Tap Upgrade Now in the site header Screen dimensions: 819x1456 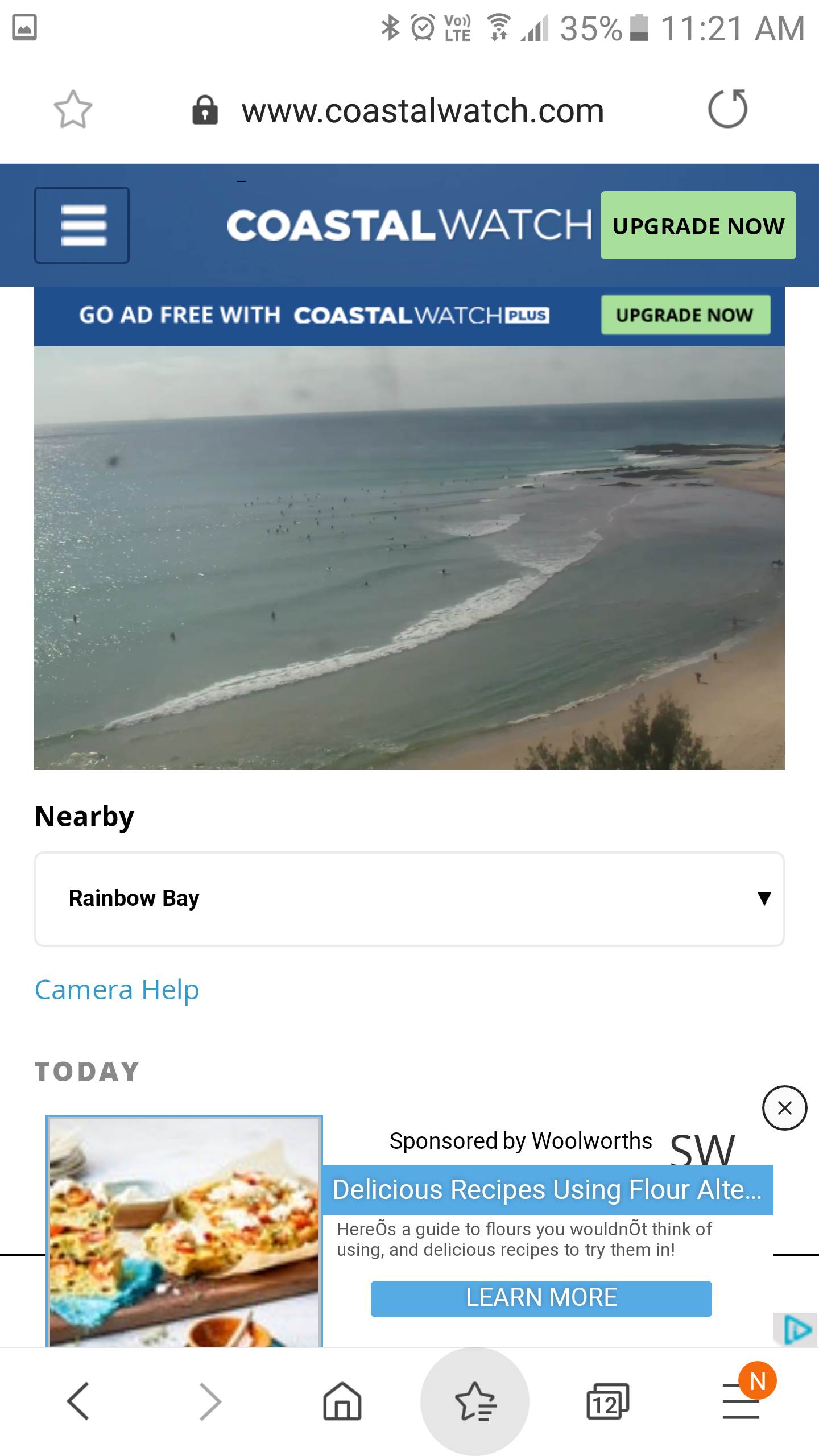(698, 226)
